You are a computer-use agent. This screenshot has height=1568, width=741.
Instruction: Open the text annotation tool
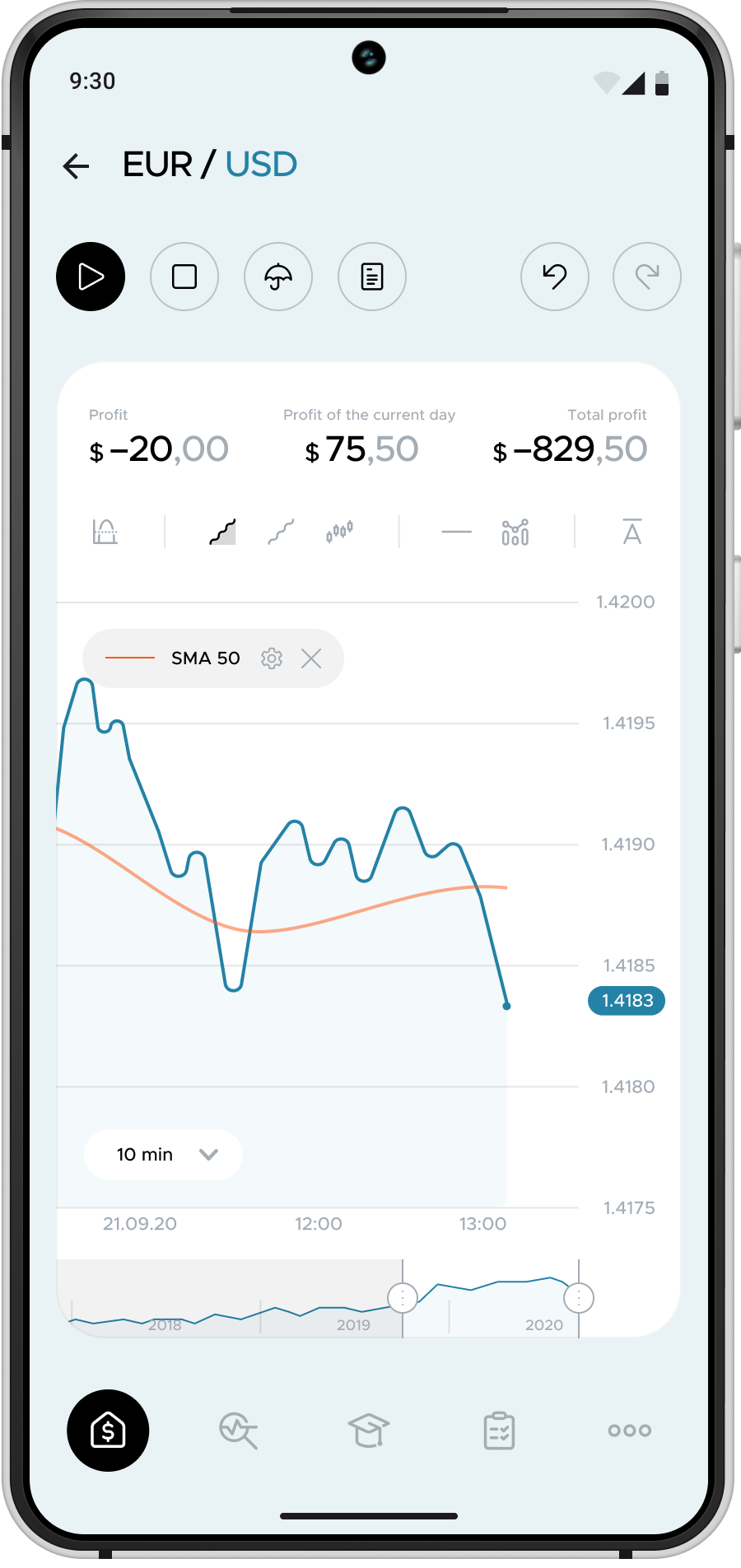tap(631, 533)
